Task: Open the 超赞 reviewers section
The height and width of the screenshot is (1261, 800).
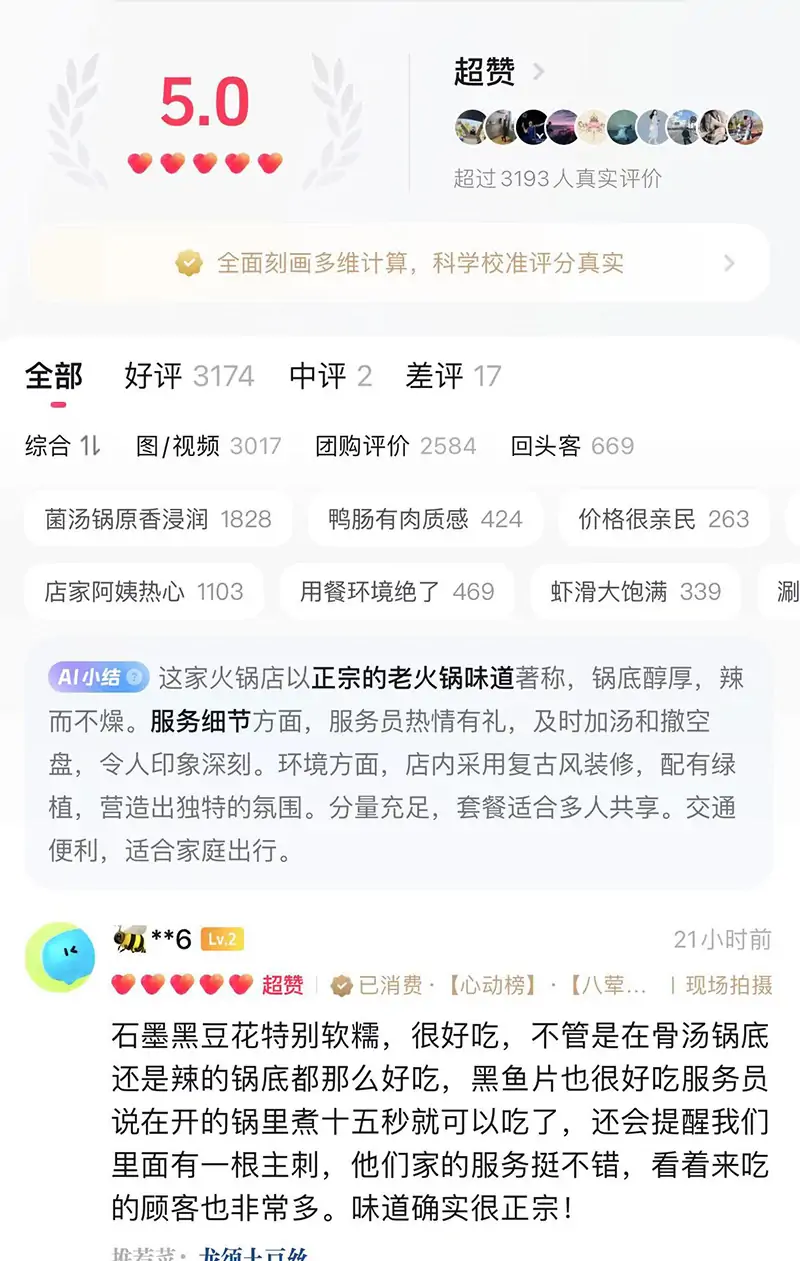Action: [x=499, y=72]
